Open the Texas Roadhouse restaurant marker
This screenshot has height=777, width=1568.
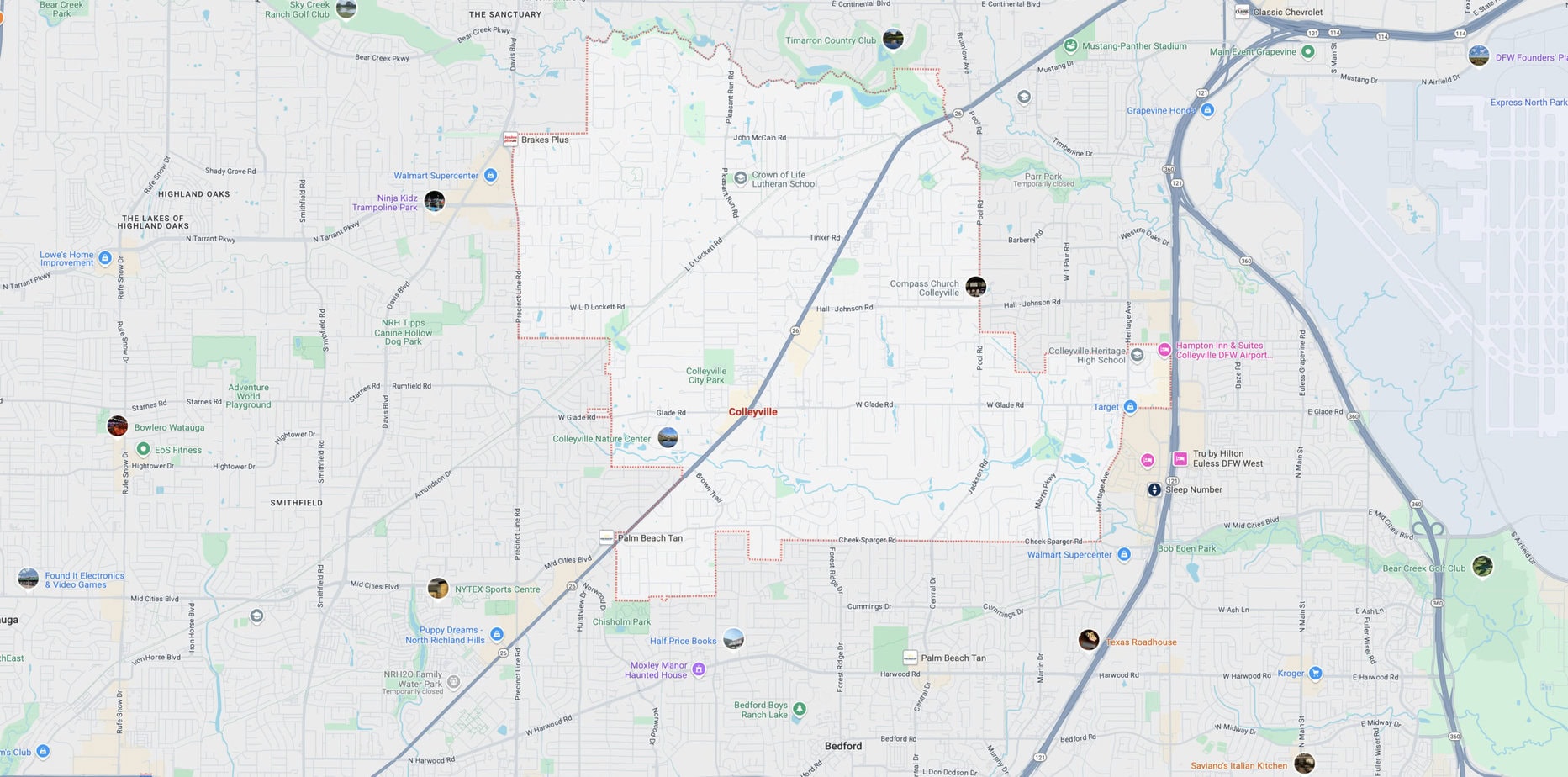(x=1089, y=640)
